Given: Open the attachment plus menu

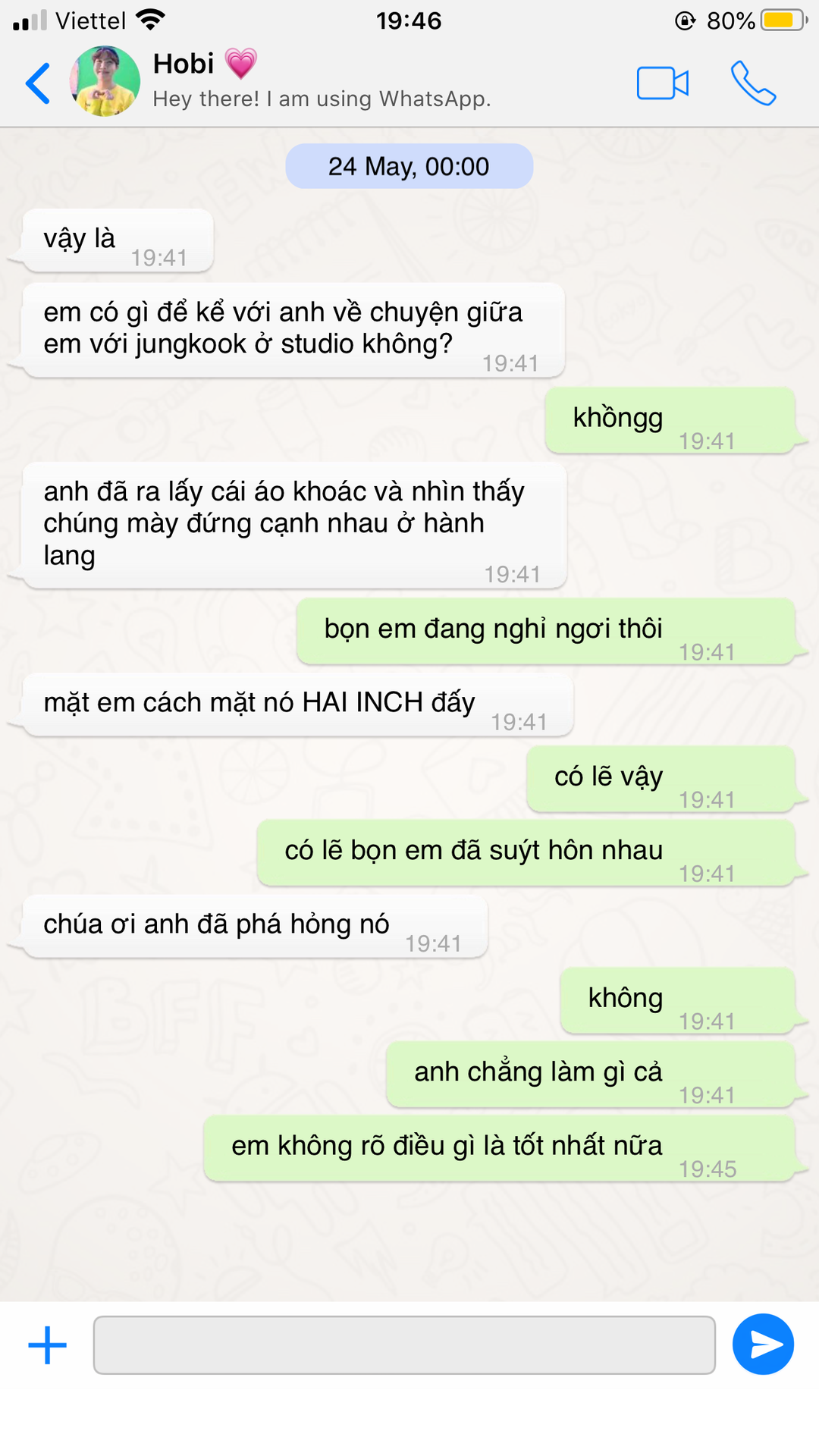Looking at the screenshot, I should [48, 1345].
